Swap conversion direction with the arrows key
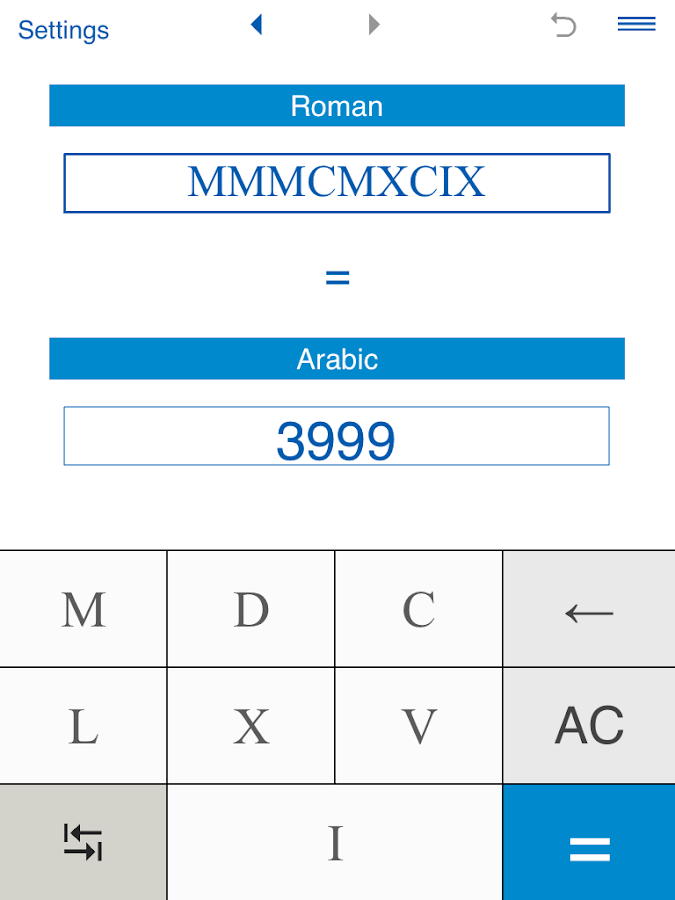Image resolution: width=675 pixels, height=900 pixels. point(83,842)
